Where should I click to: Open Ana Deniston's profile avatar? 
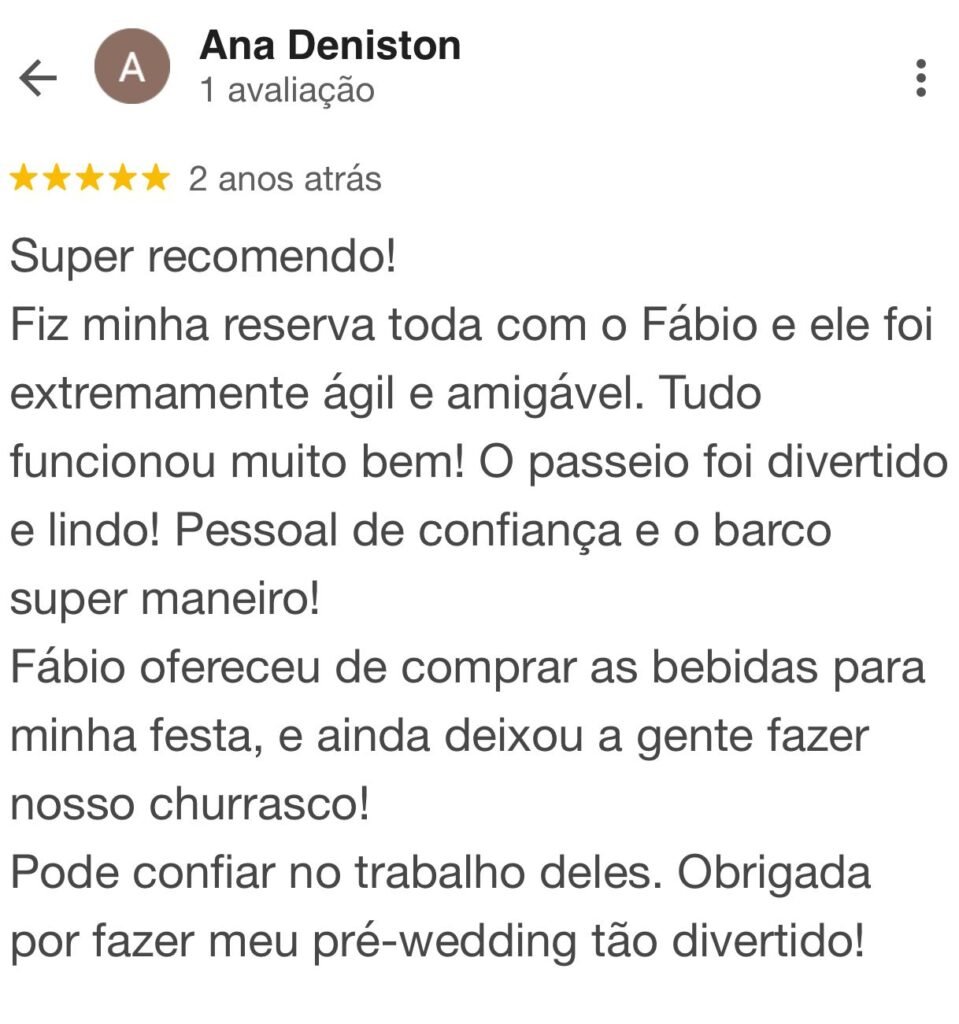pyautogui.click(x=132, y=68)
